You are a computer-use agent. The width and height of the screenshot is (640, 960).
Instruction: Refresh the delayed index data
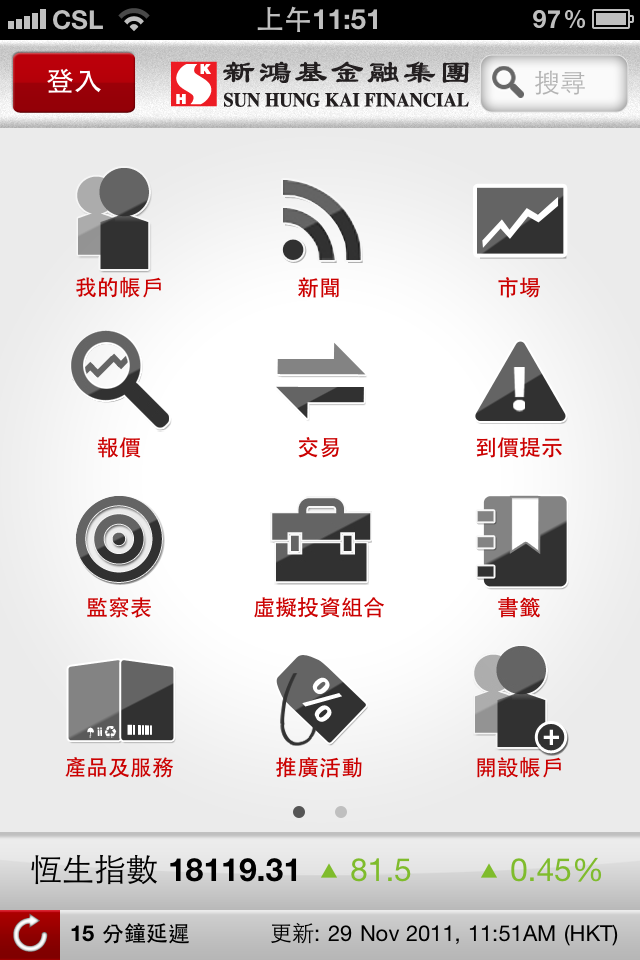[x=30, y=935]
